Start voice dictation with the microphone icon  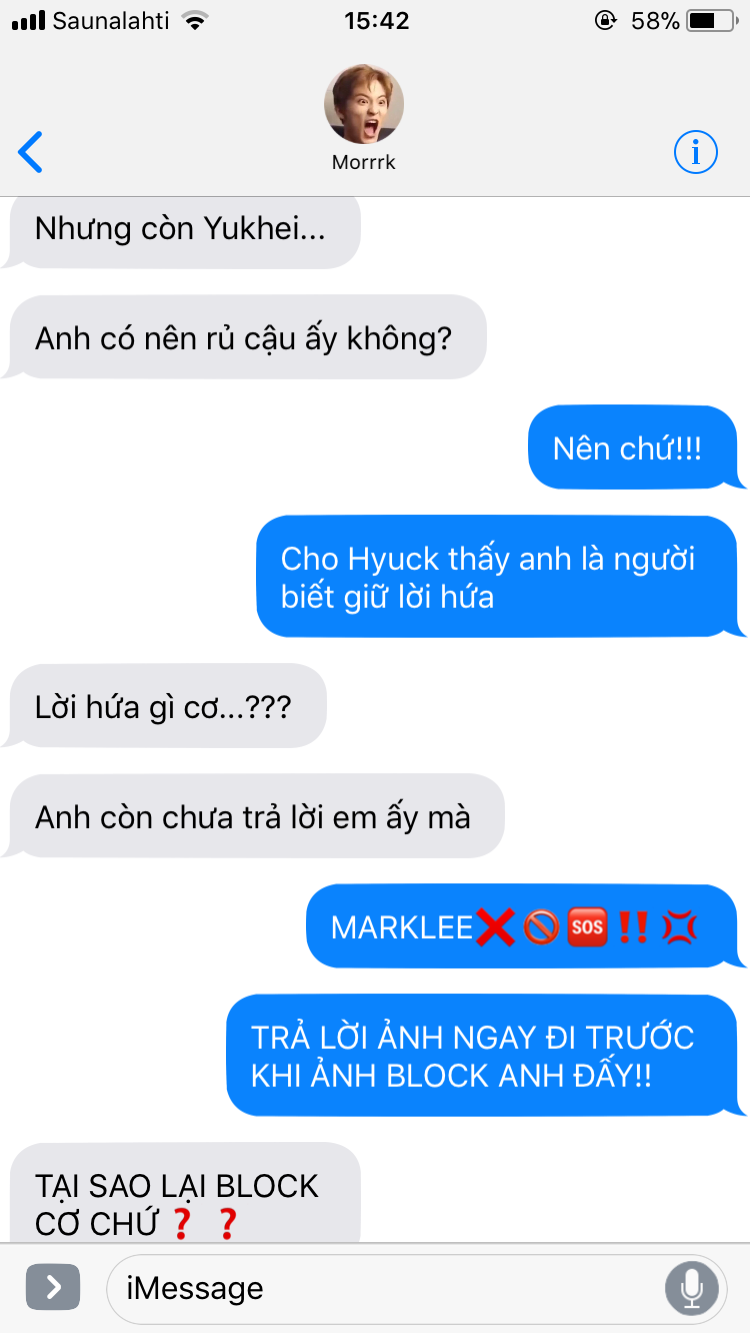691,1288
